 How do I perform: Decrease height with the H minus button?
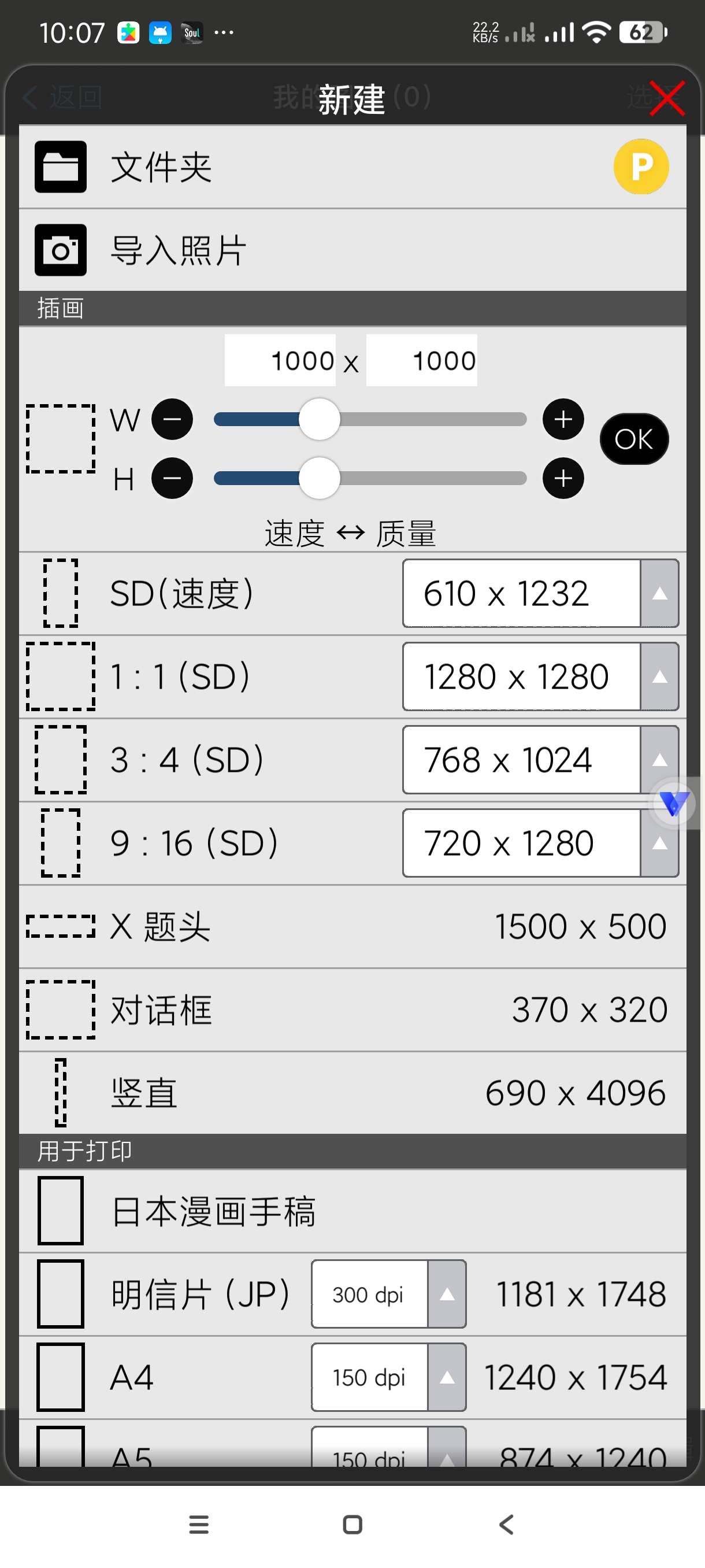[x=172, y=478]
